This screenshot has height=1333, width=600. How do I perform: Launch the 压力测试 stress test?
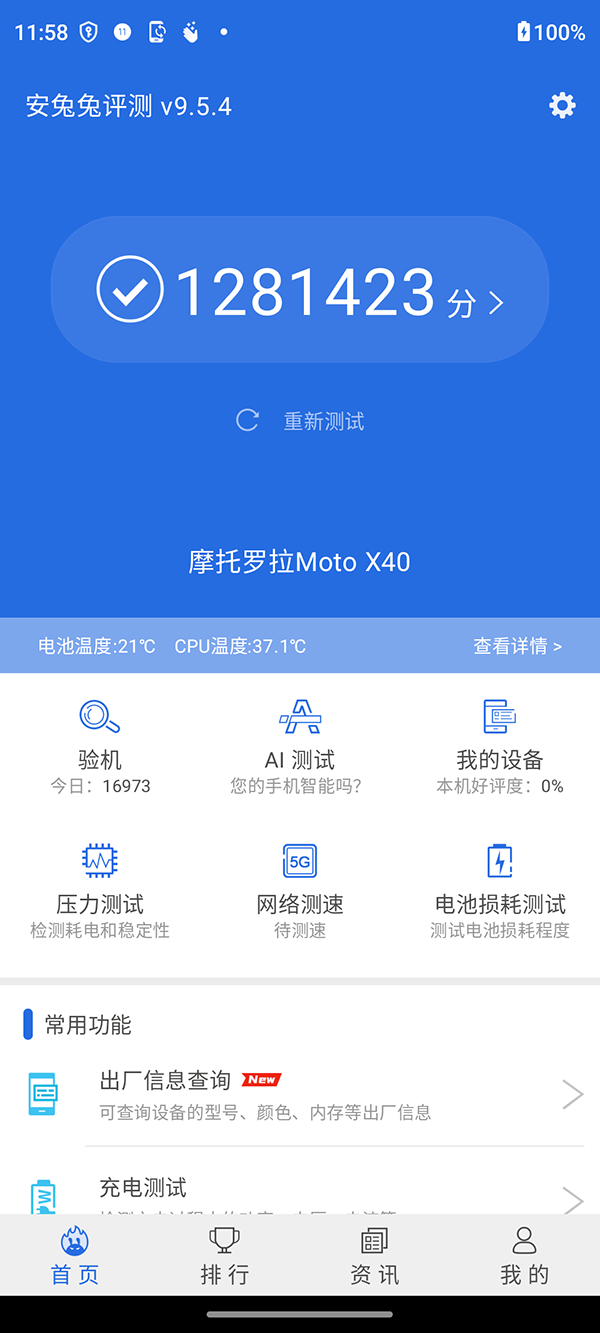(x=100, y=888)
